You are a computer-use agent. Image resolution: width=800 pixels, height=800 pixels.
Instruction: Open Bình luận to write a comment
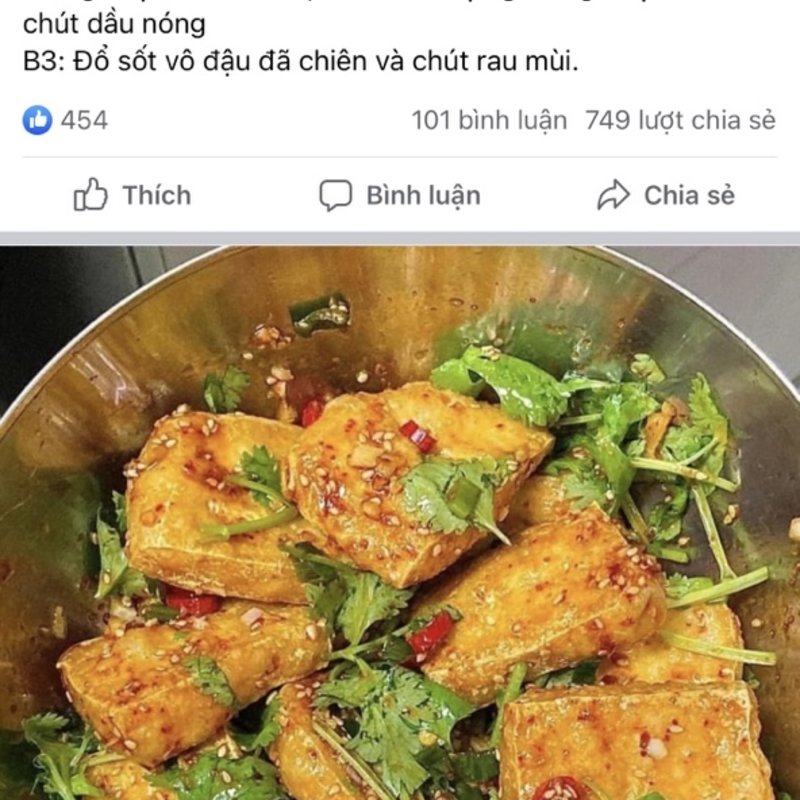click(400, 195)
